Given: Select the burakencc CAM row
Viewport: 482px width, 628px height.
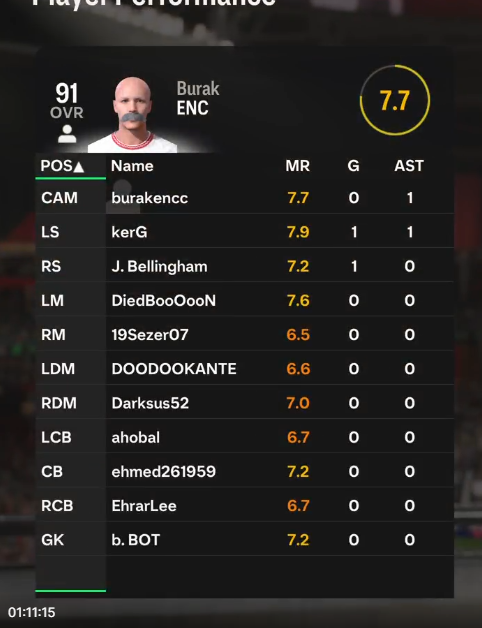Looking at the screenshot, I should coord(244,197).
